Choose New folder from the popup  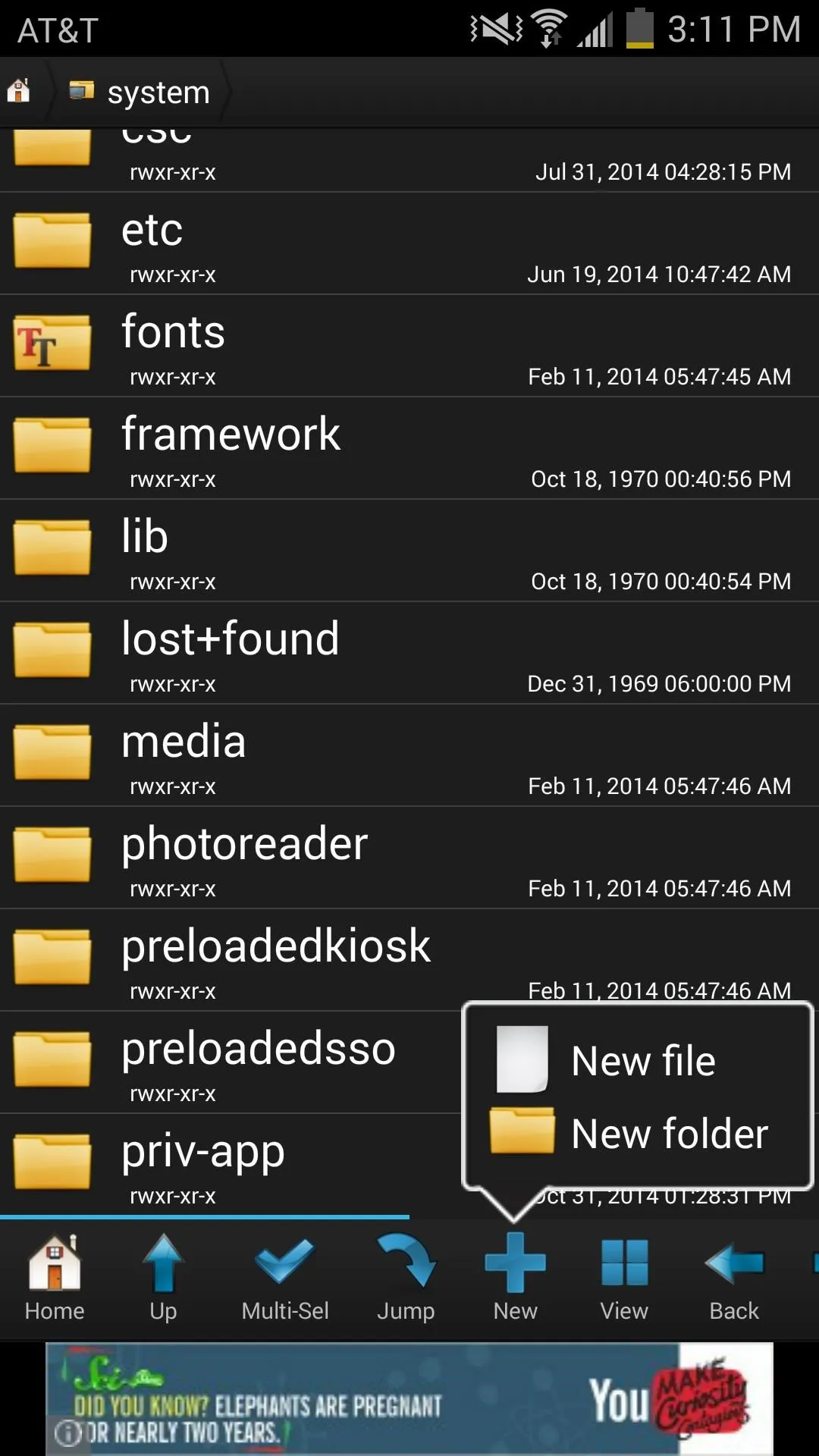(x=637, y=1133)
